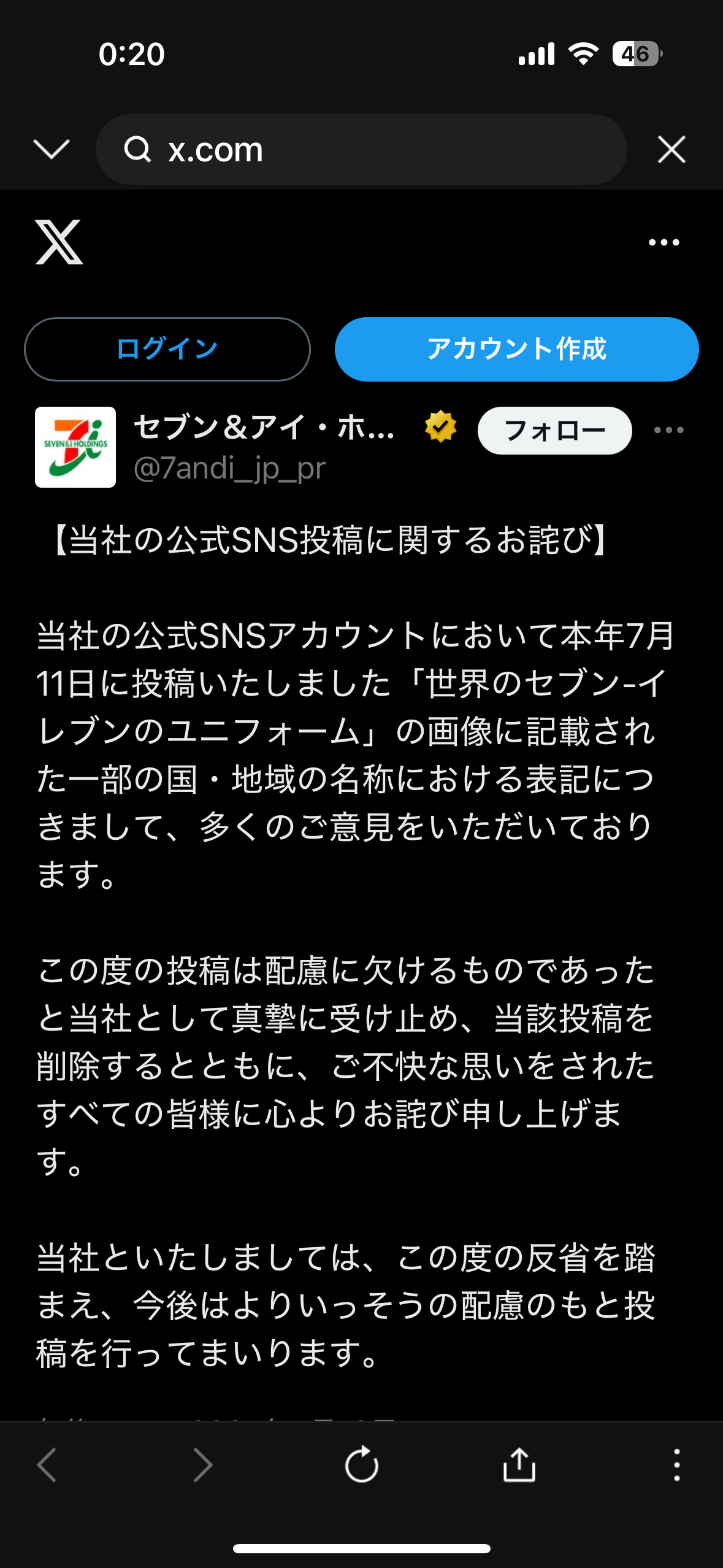Share this page from the toolbar
Viewport: 723px width, 1568px height.
(519, 1465)
